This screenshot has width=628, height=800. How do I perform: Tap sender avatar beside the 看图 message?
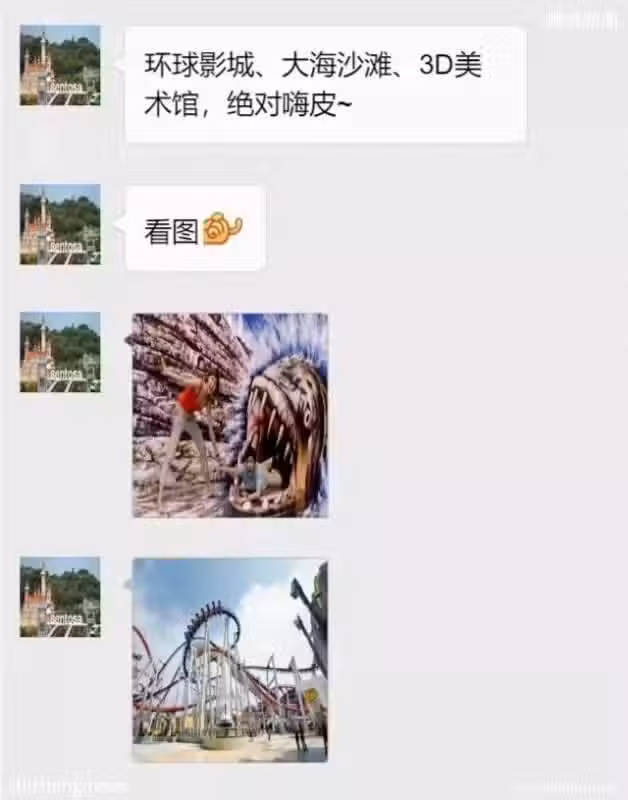click(x=60, y=224)
